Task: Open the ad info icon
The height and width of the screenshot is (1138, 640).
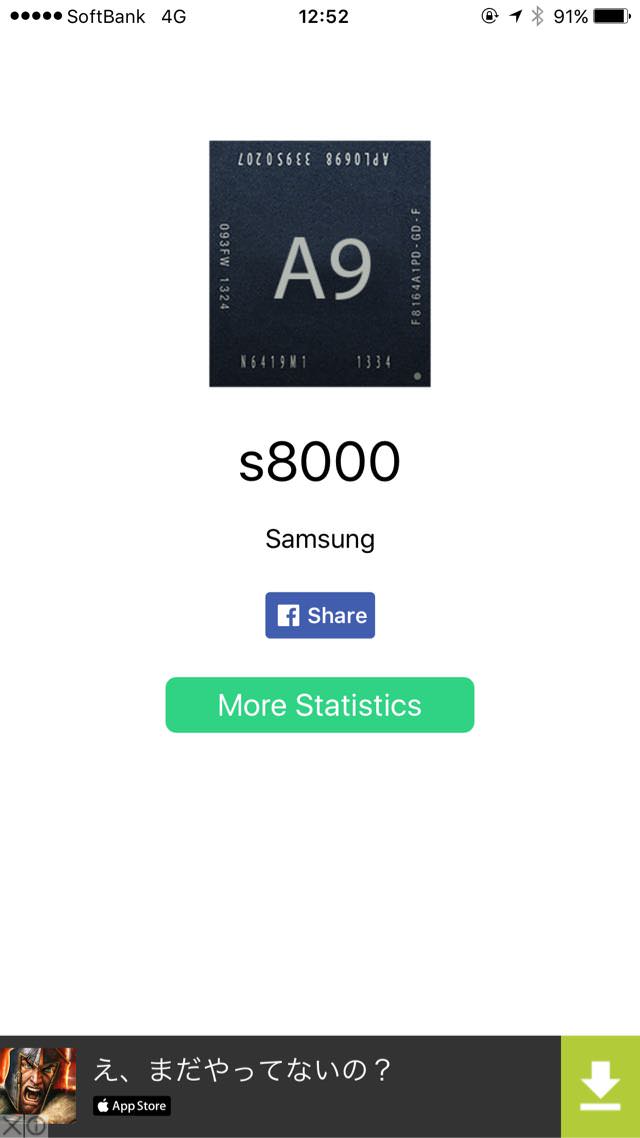Action: (36, 1127)
